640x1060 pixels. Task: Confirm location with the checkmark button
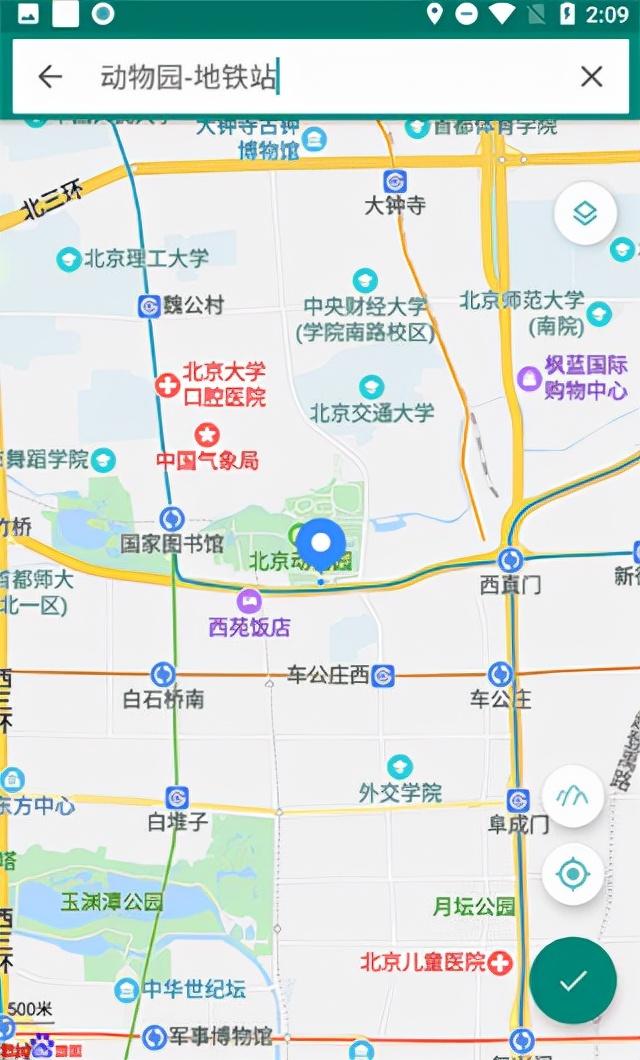pos(573,980)
